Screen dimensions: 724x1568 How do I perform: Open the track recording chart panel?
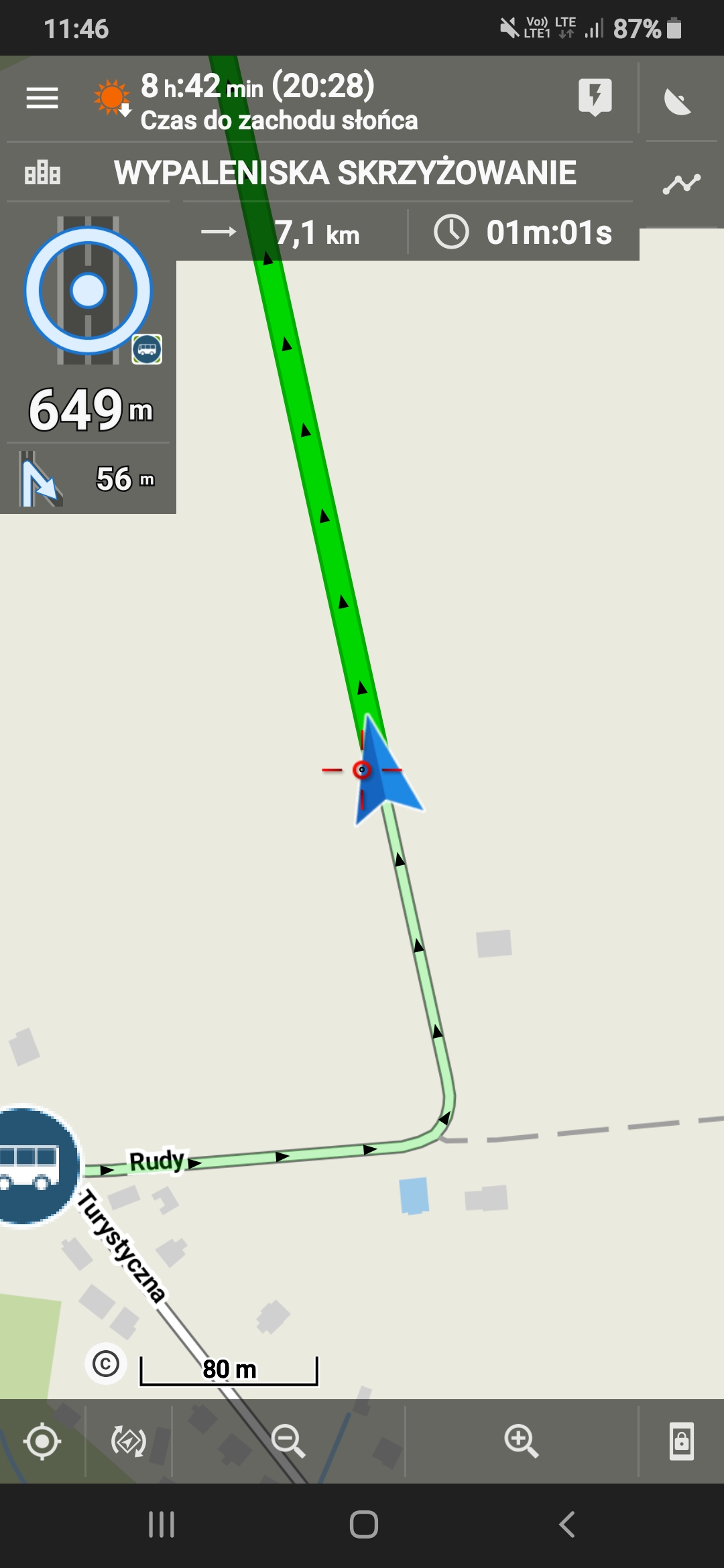coord(681,184)
